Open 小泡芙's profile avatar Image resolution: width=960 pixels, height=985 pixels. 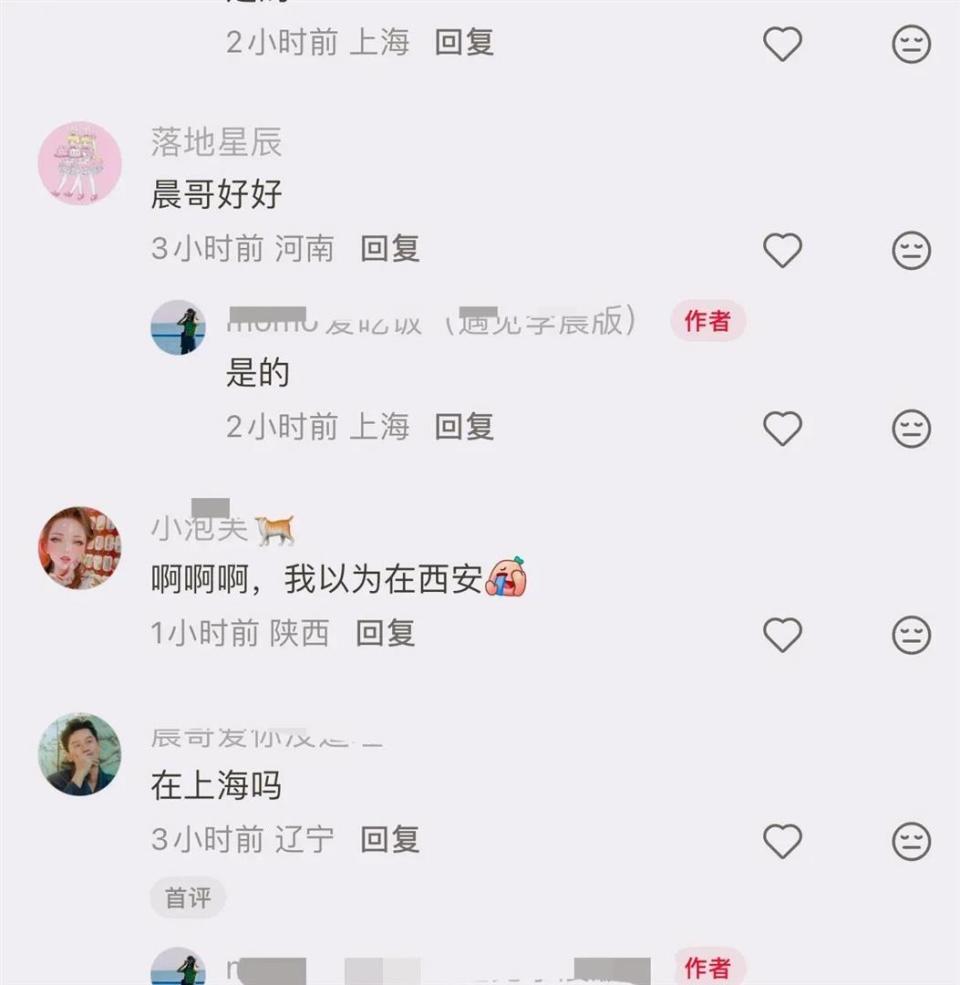coord(79,548)
